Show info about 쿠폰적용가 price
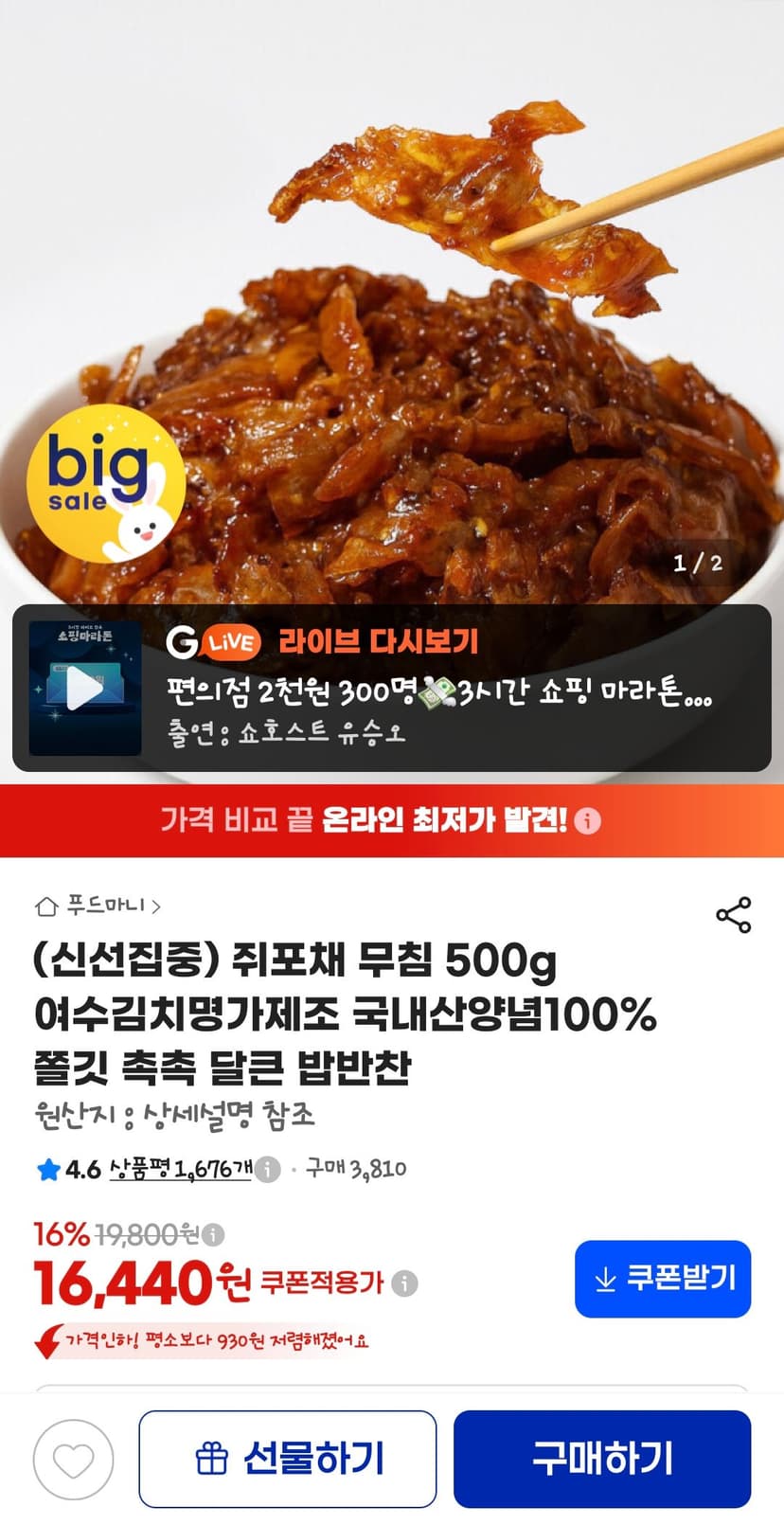Image resolution: width=784 pixels, height=1525 pixels. [x=405, y=1283]
